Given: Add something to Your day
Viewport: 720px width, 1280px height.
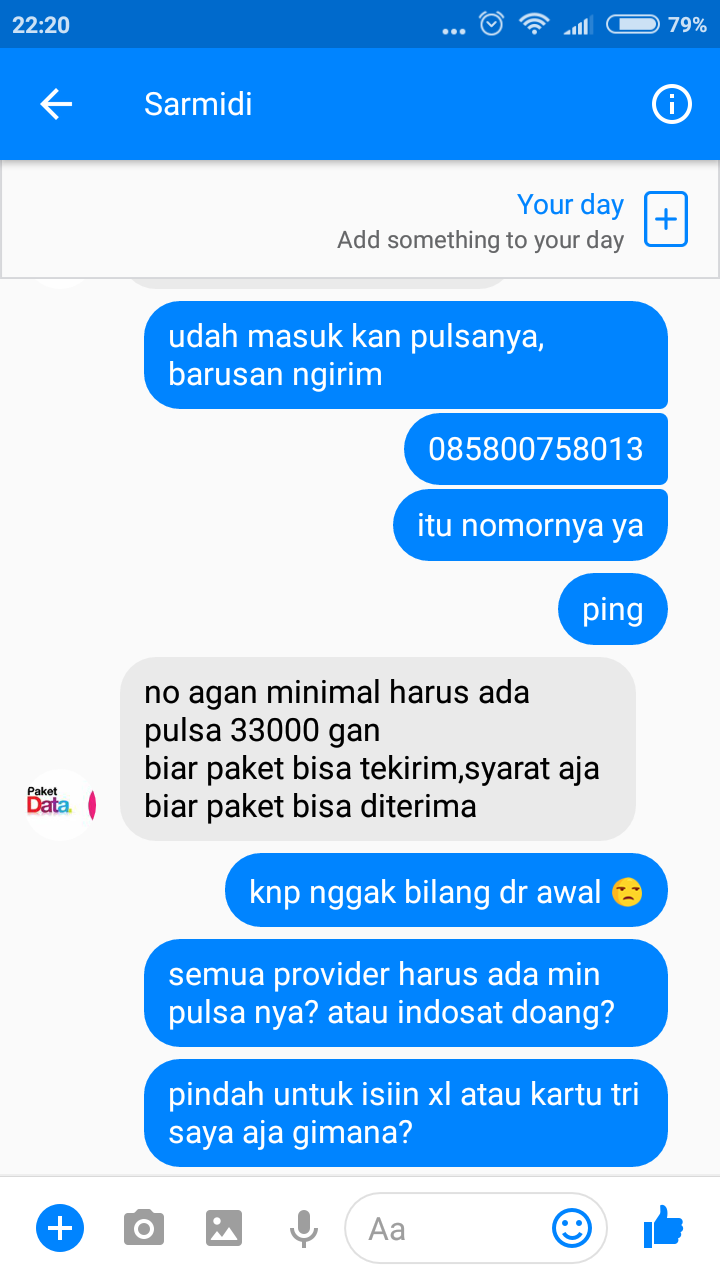Looking at the screenshot, I should tap(665, 219).
